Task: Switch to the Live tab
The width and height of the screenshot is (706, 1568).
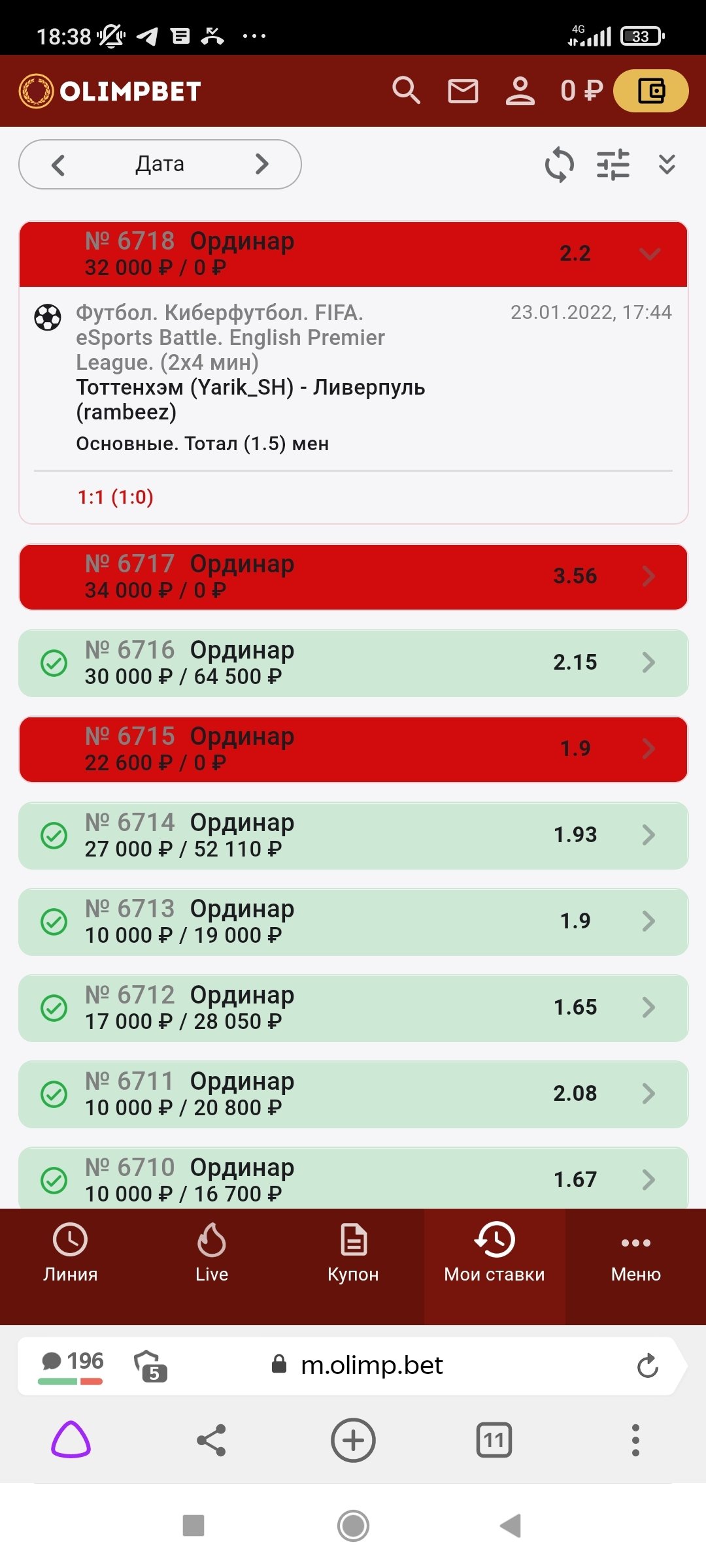Action: [212, 1253]
